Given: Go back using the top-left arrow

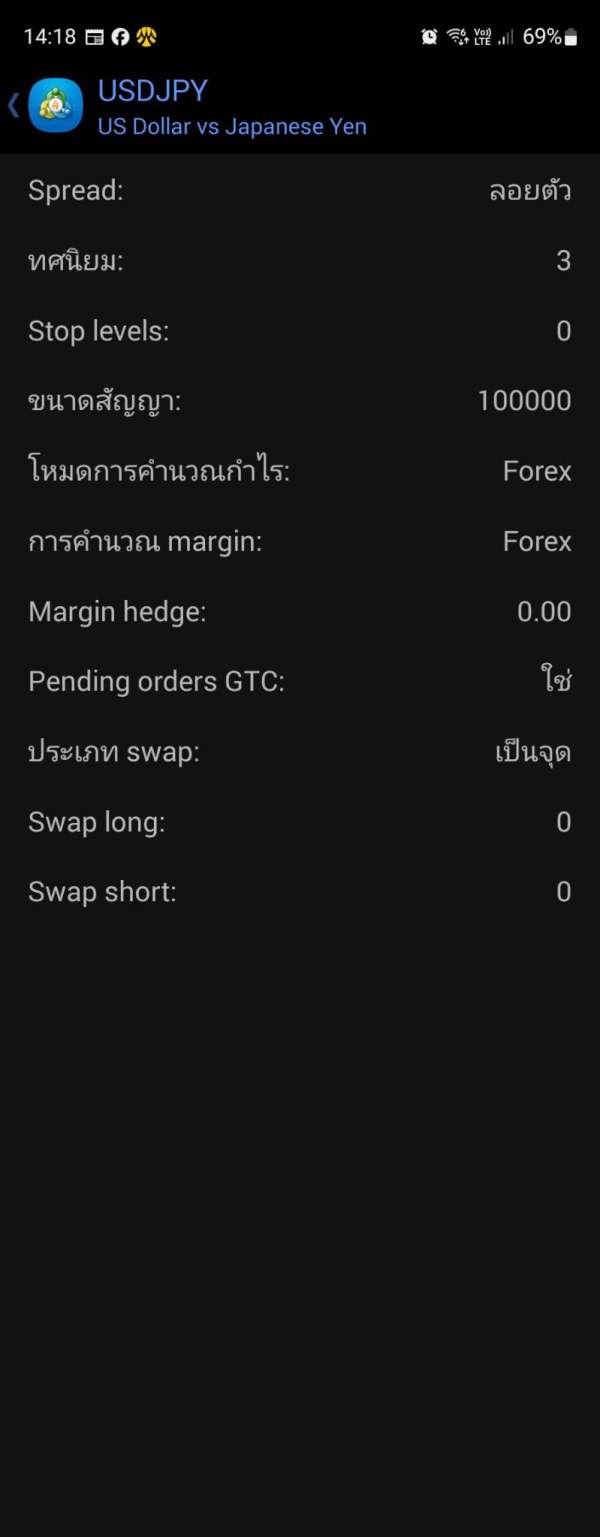Looking at the screenshot, I should (x=14, y=105).
